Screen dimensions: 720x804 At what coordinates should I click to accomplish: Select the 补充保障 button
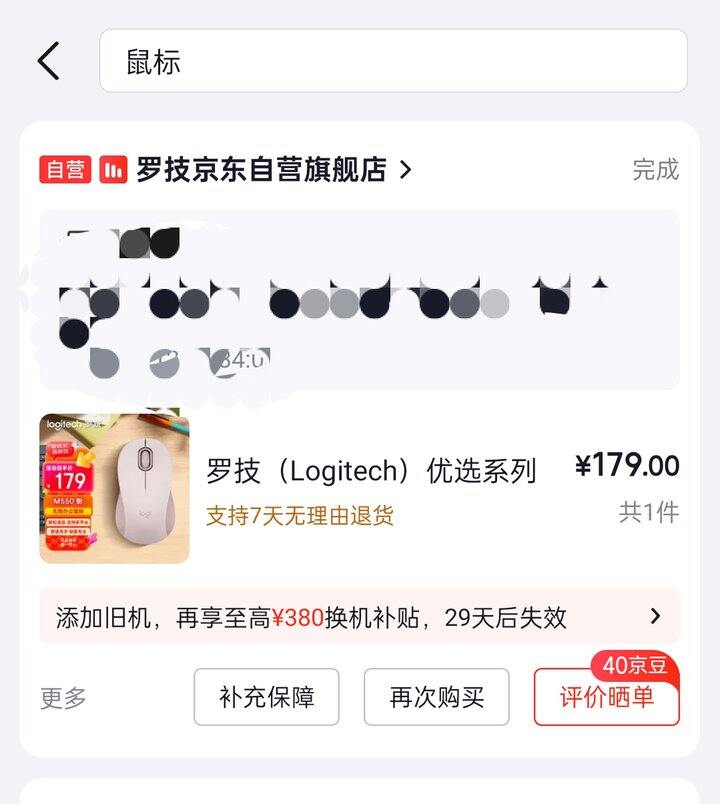[266, 697]
